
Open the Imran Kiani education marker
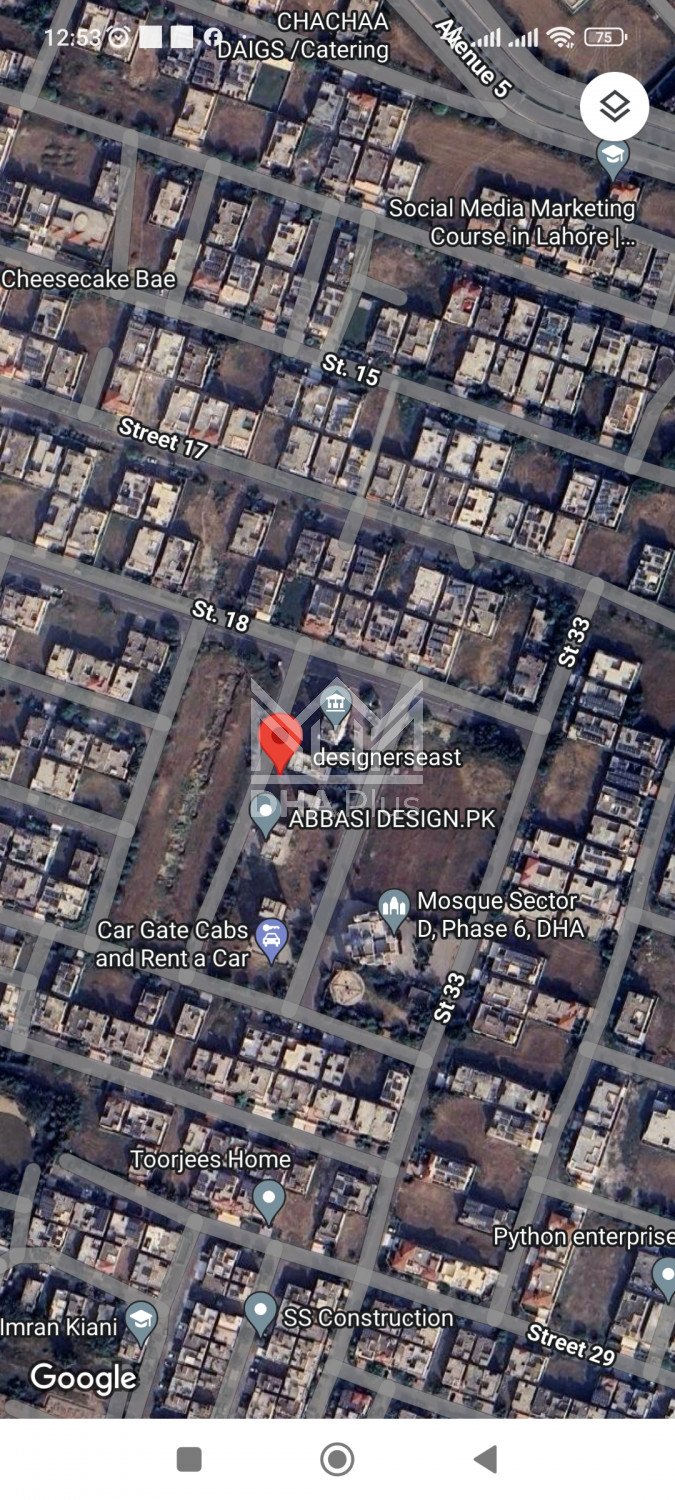tap(141, 1322)
